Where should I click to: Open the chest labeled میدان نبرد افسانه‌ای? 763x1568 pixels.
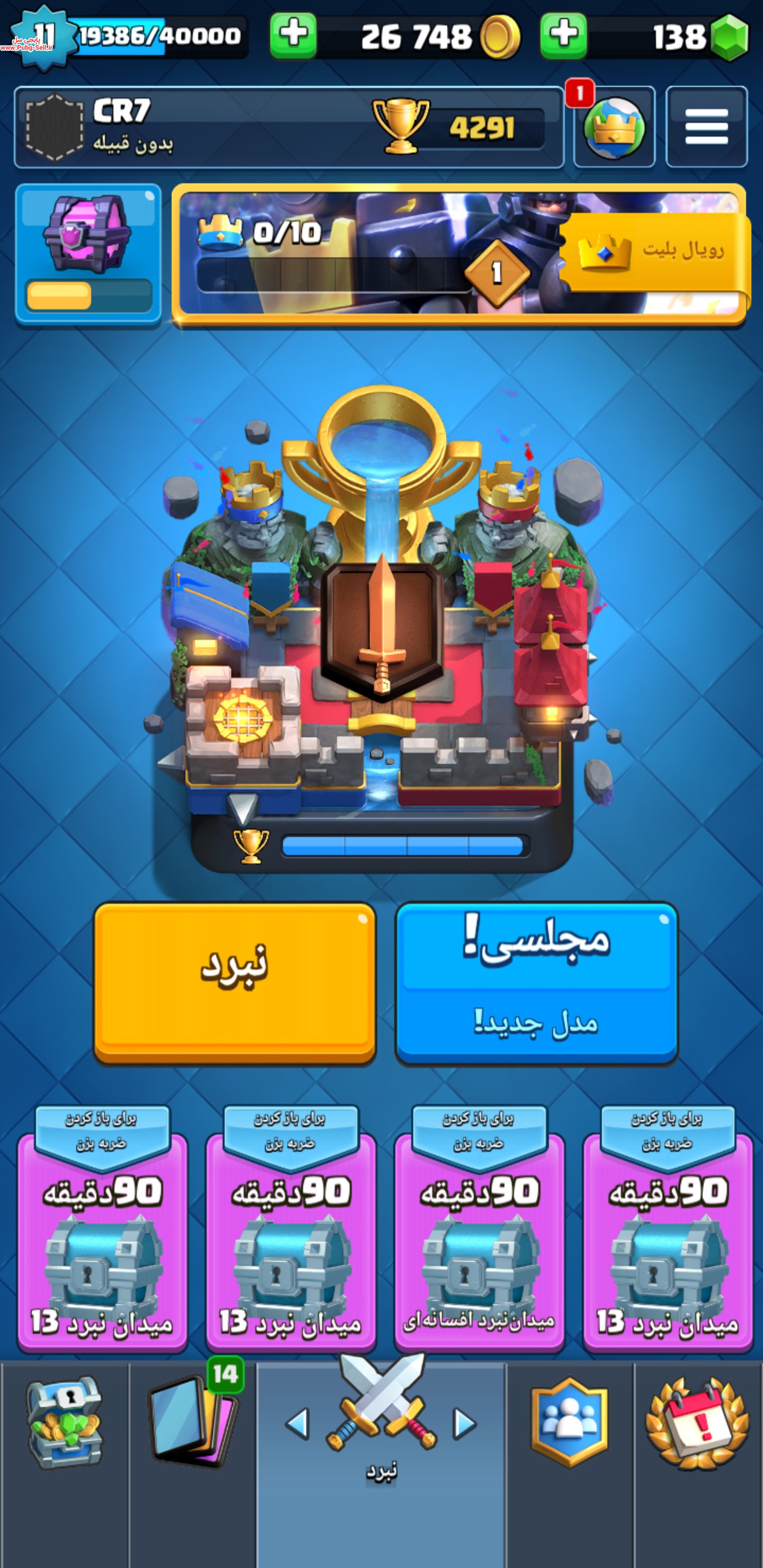(479, 1229)
